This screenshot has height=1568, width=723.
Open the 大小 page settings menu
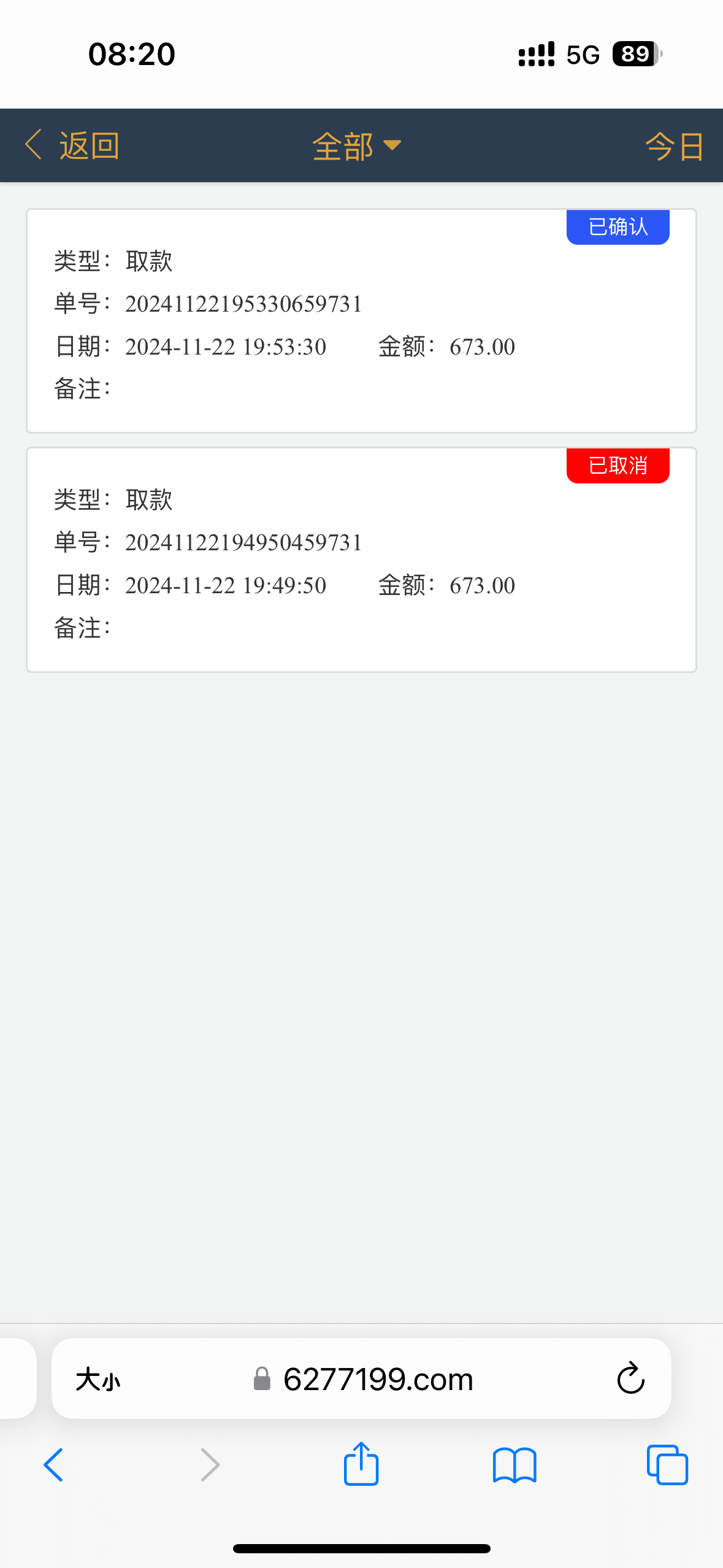tap(98, 1380)
